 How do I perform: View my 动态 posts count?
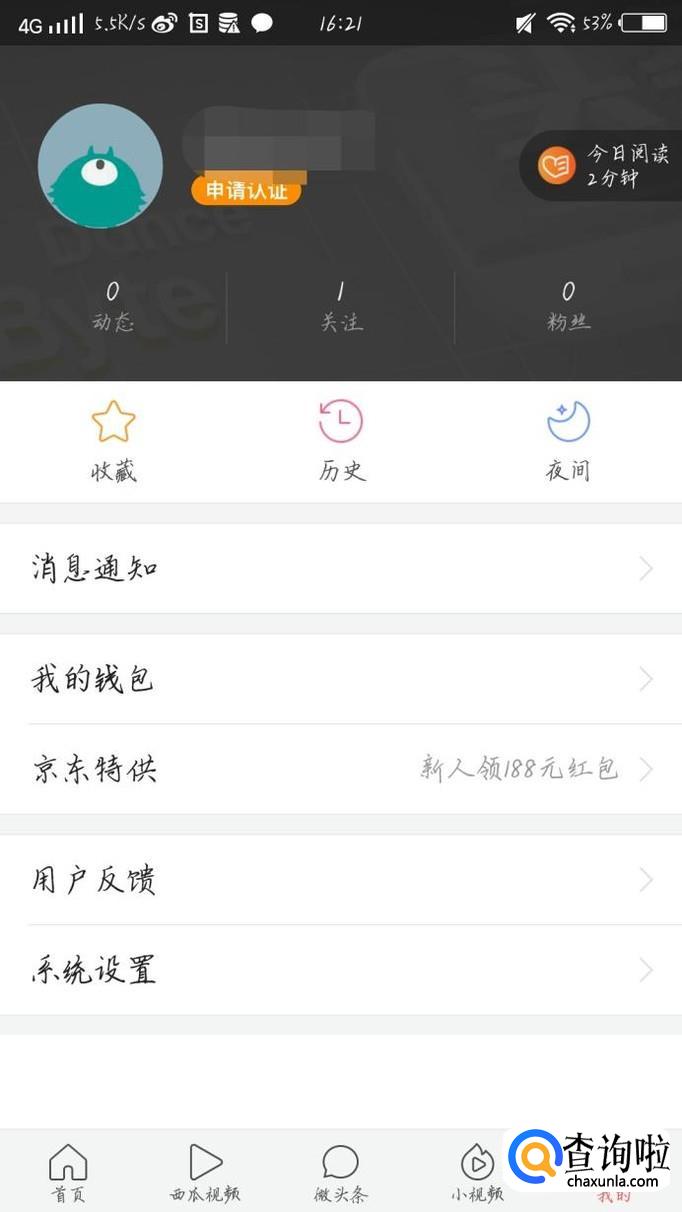click(113, 305)
